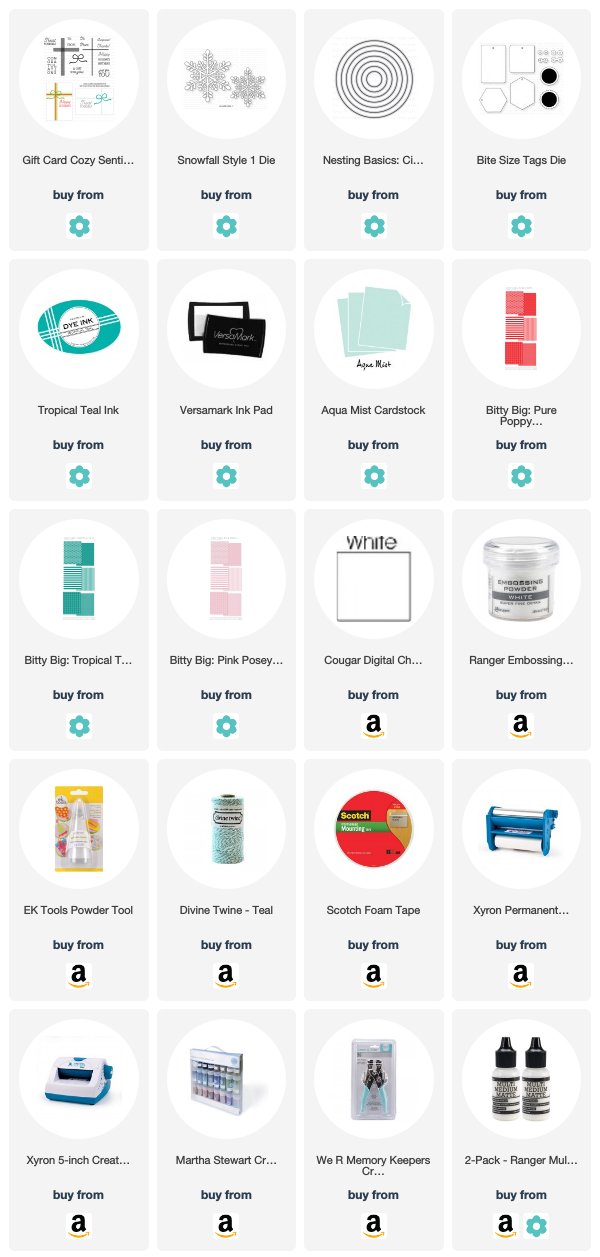The width and height of the screenshot is (600, 1257).
Task: Tap the store icon under Bitty Big: Pink Posey
Action: 226,727
